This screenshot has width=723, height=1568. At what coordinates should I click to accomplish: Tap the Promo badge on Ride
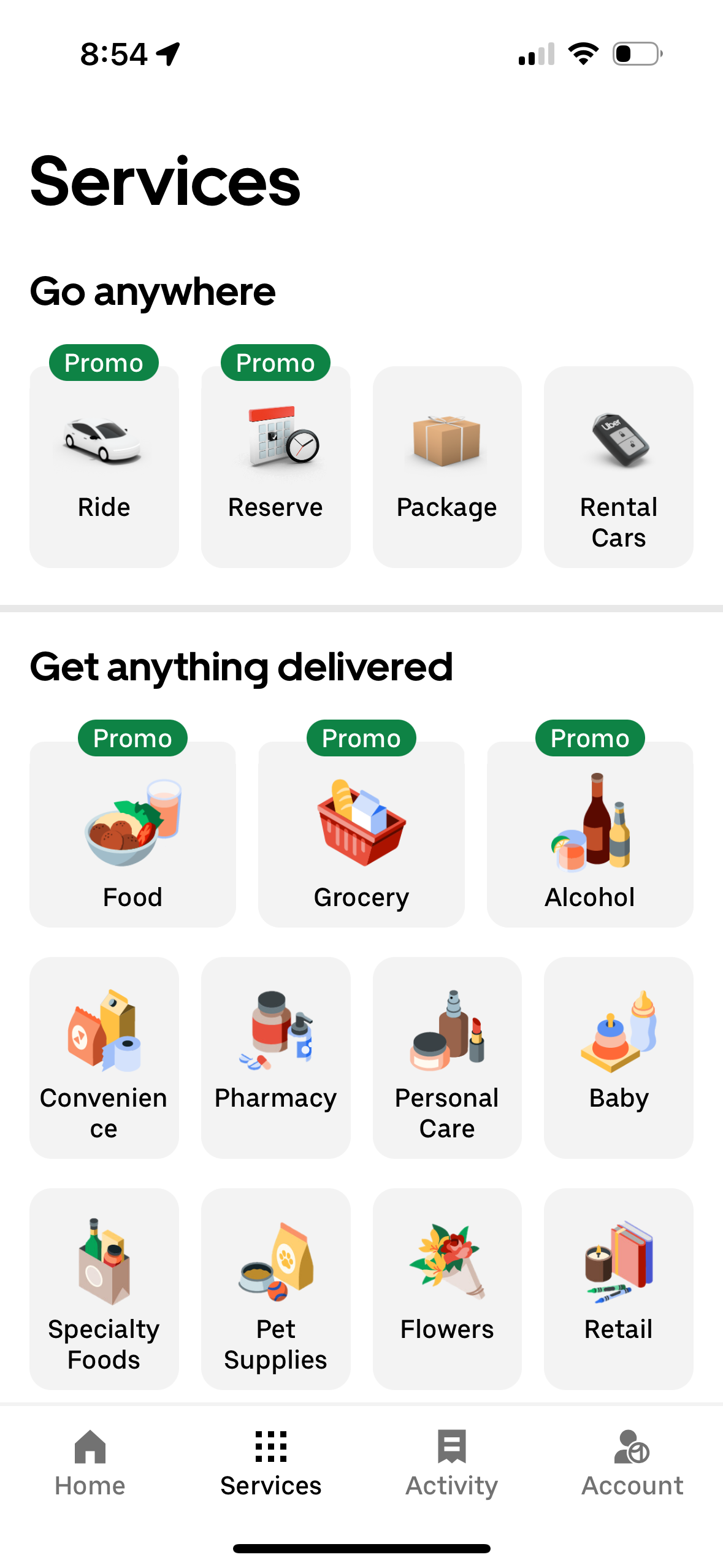(x=103, y=363)
